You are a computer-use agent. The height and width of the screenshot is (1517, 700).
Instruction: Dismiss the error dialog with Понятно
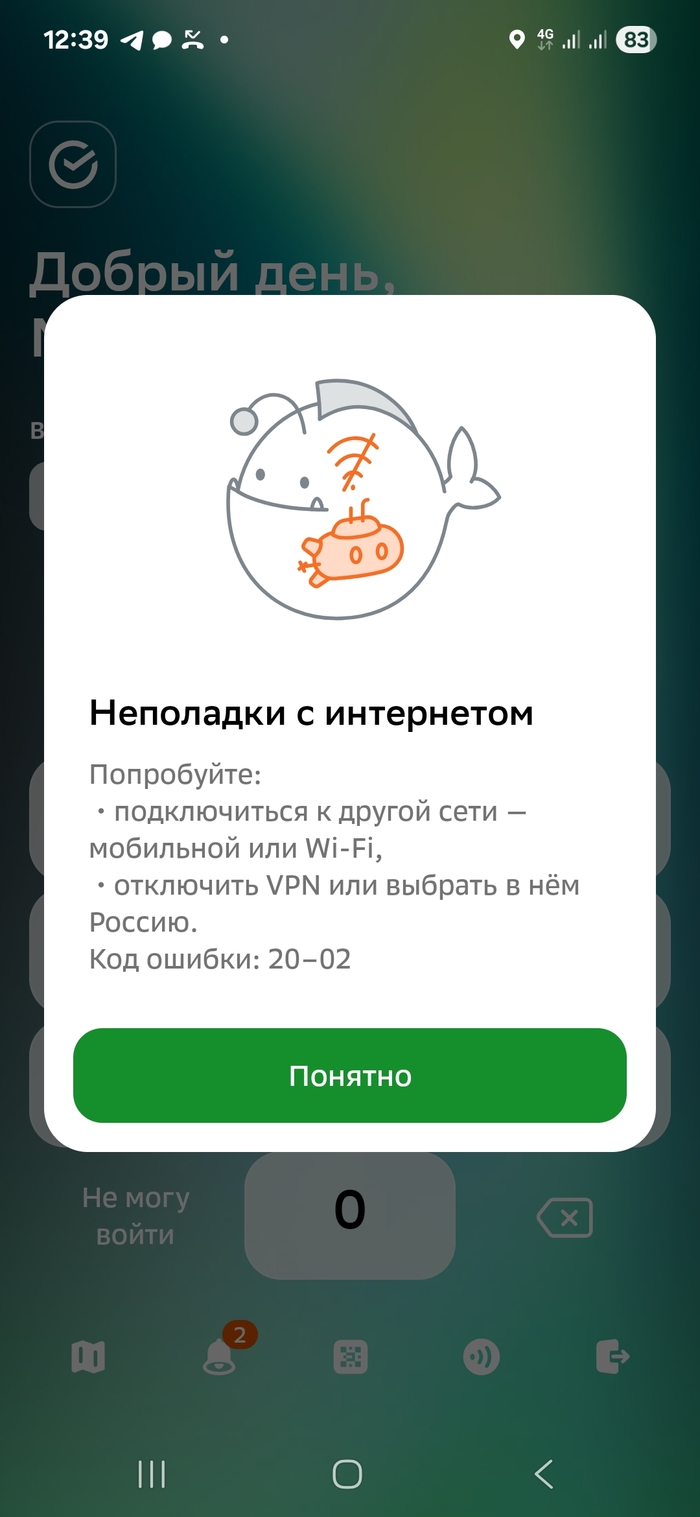point(349,1075)
